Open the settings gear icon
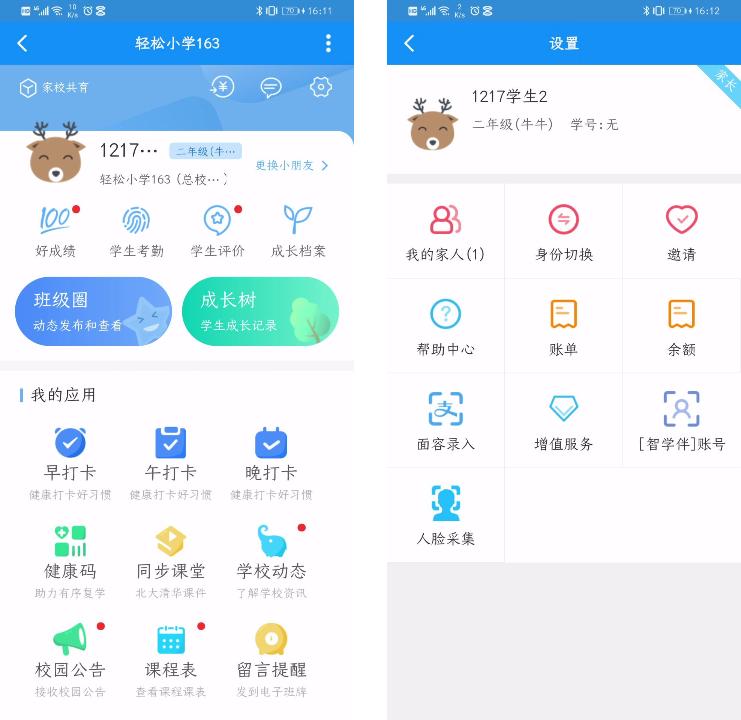The width and height of the screenshot is (741, 720). coord(320,87)
